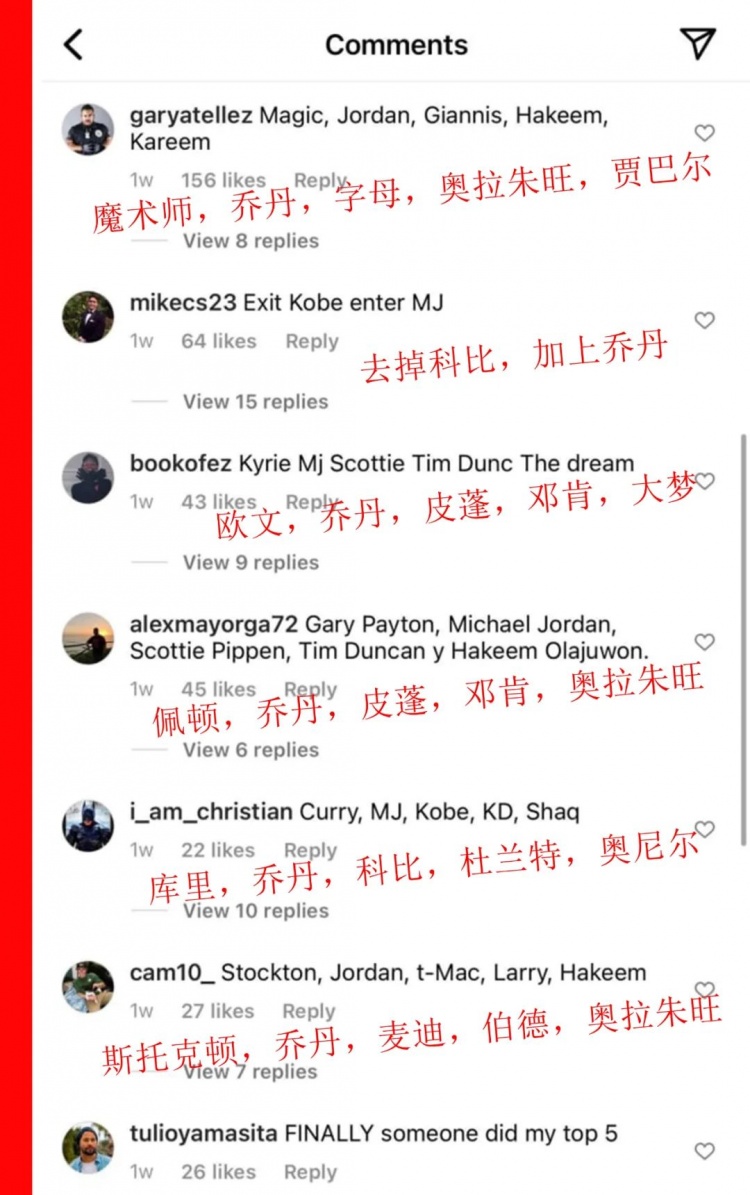Like mikecs23's comment
The width and height of the screenshot is (750, 1195).
(704, 320)
